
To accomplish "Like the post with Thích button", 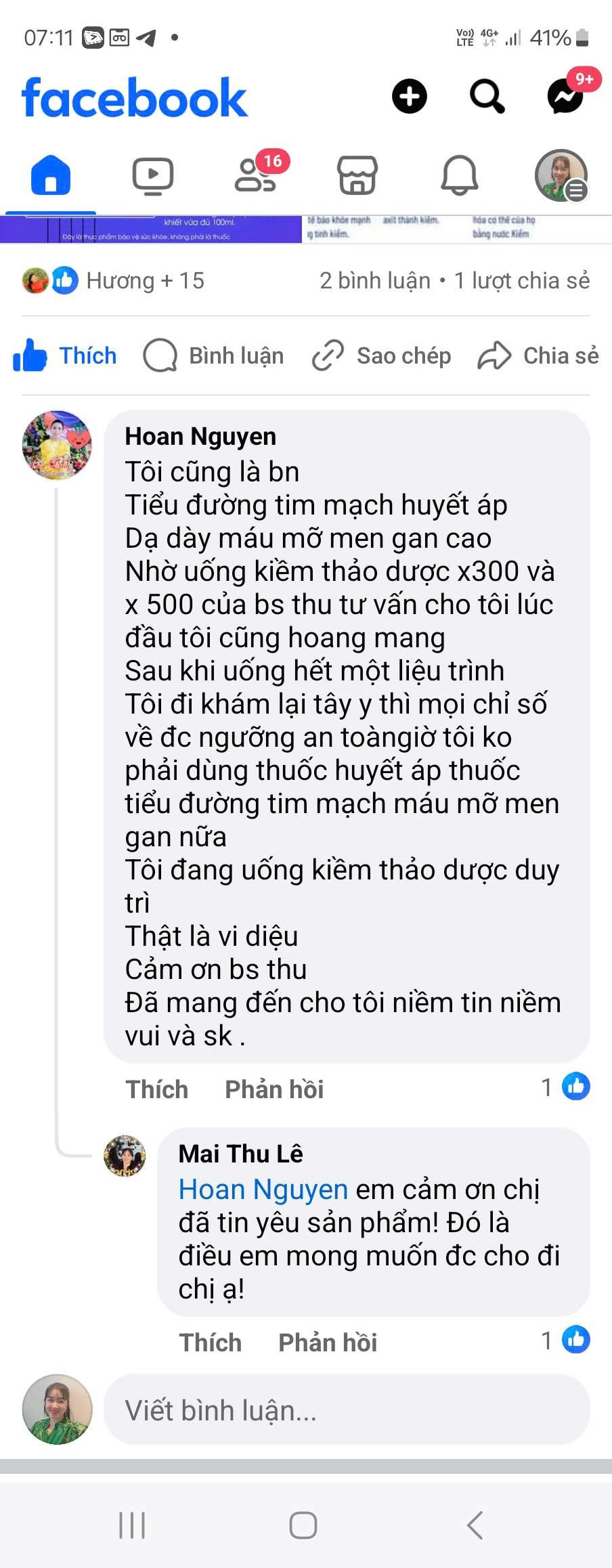I will (x=65, y=355).
